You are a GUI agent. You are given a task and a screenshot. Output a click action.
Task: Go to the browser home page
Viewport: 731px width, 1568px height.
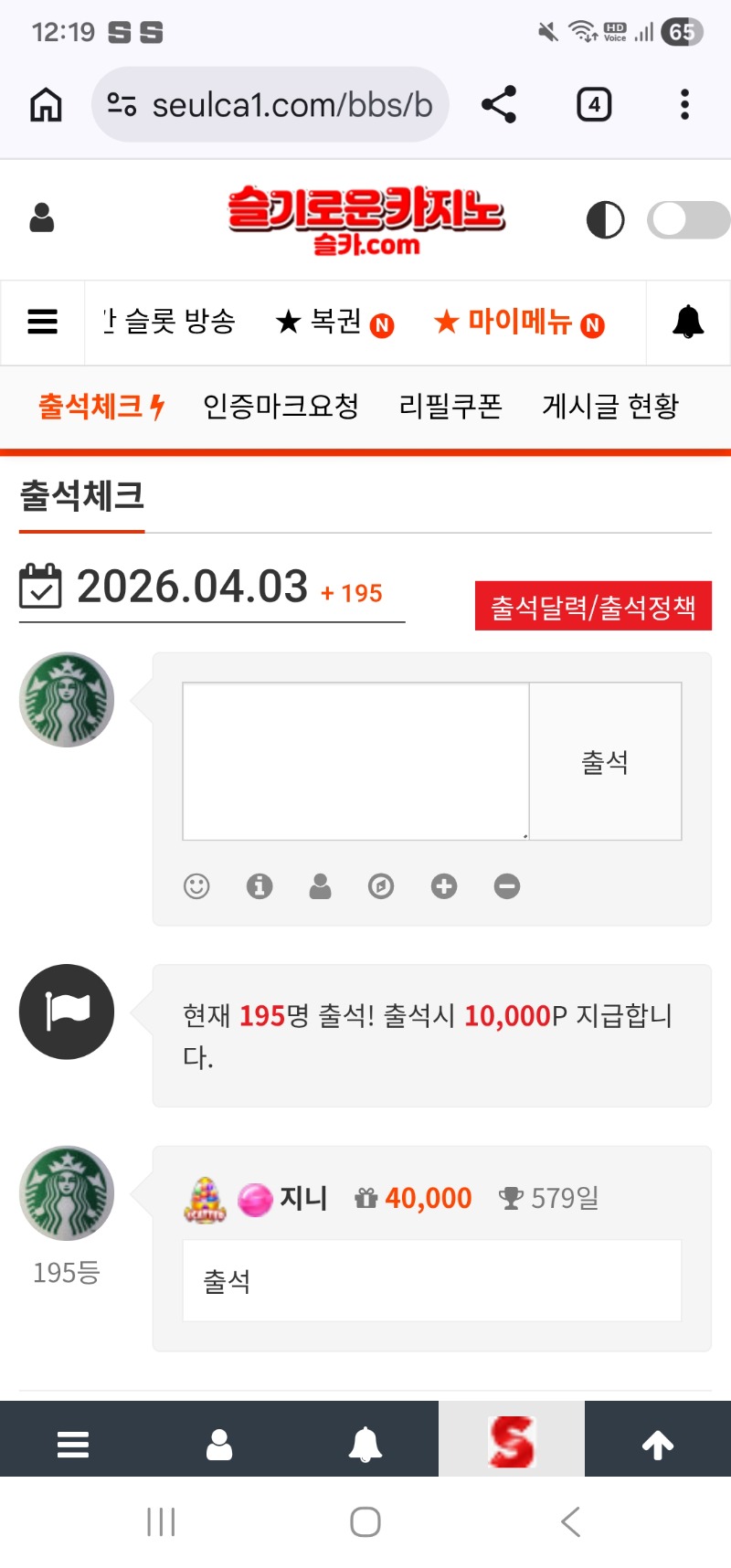[46, 105]
